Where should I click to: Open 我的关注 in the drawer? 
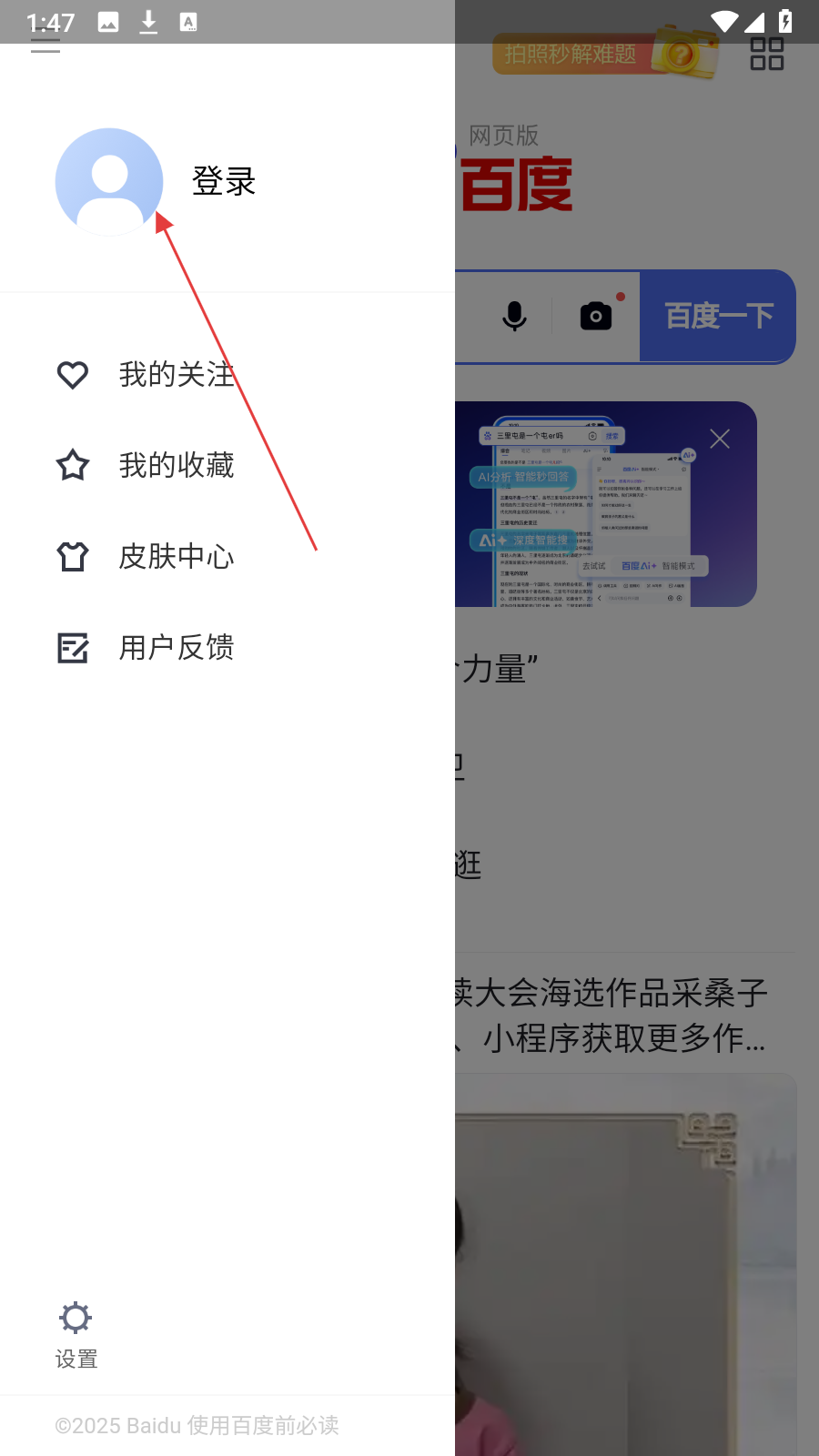pos(177,375)
